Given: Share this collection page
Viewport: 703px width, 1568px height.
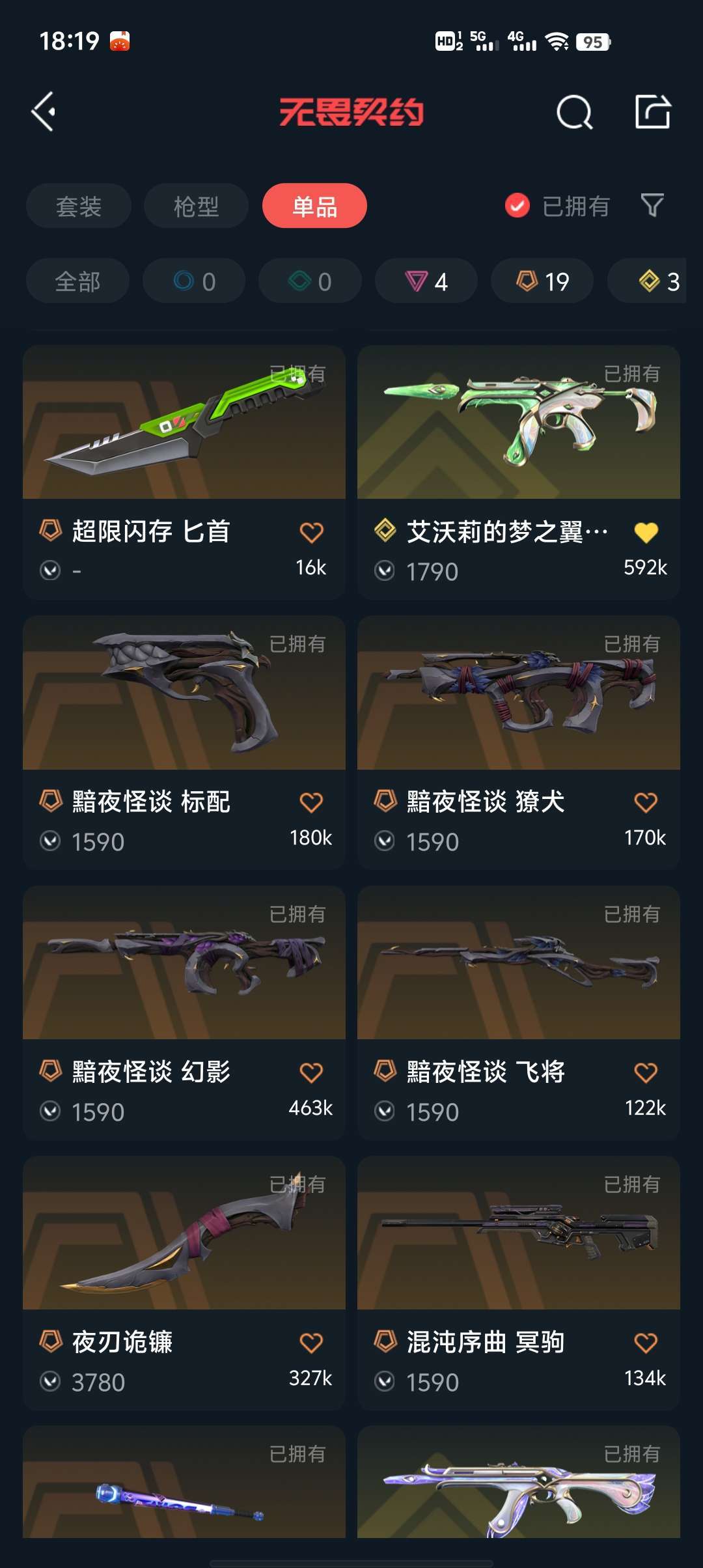Looking at the screenshot, I should (x=653, y=111).
